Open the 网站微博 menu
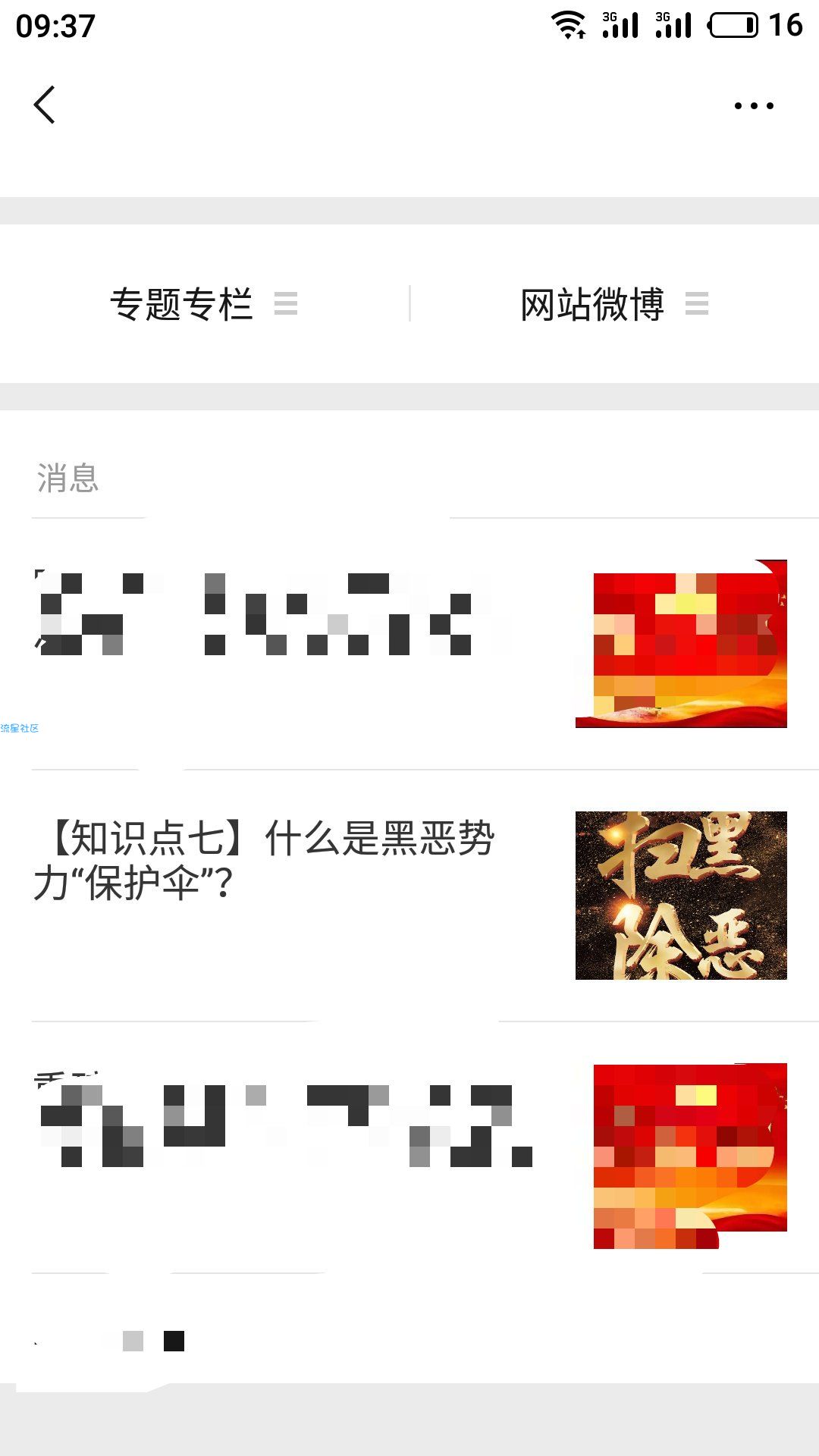This screenshot has height=1456, width=819. coord(614,304)
